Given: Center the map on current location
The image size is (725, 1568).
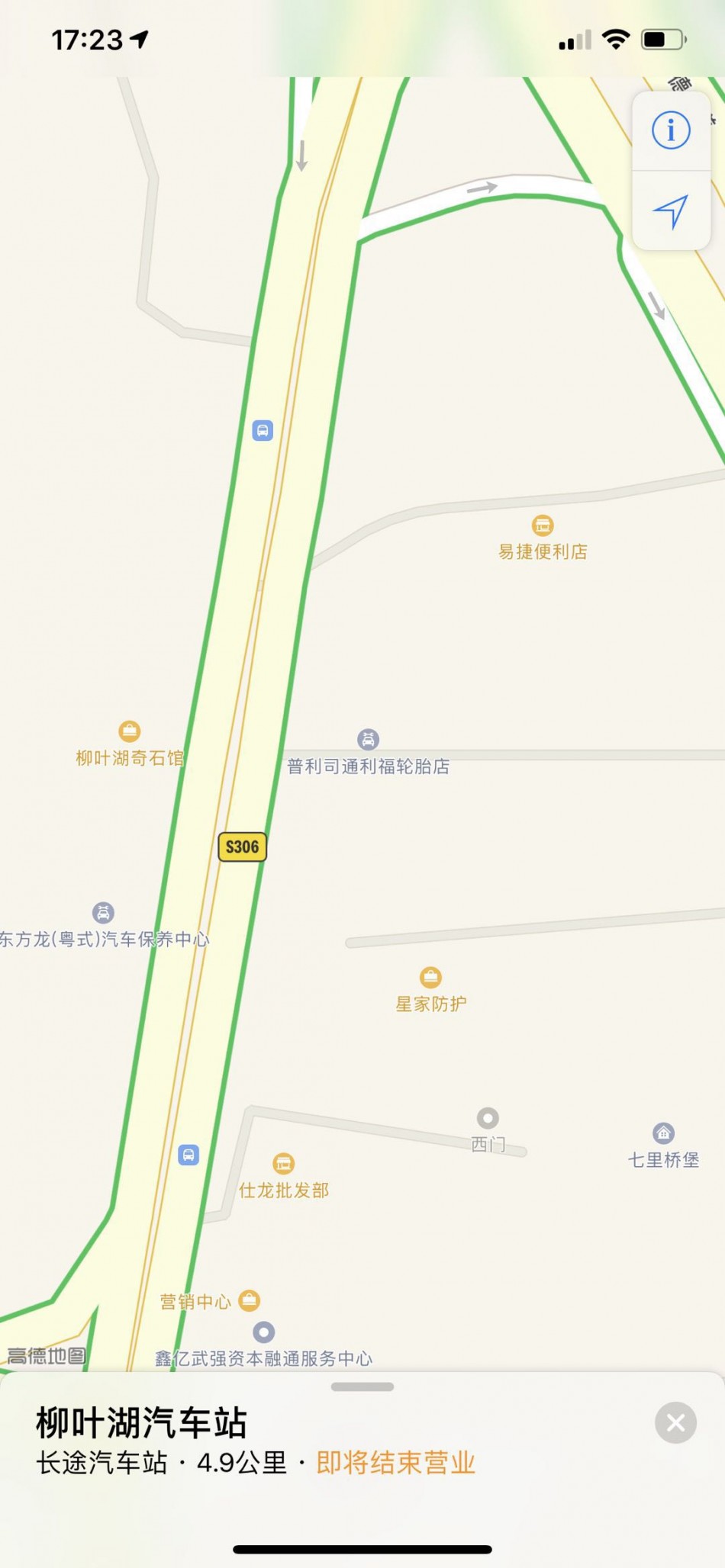Looking at the screenshot, I should 671,211.
